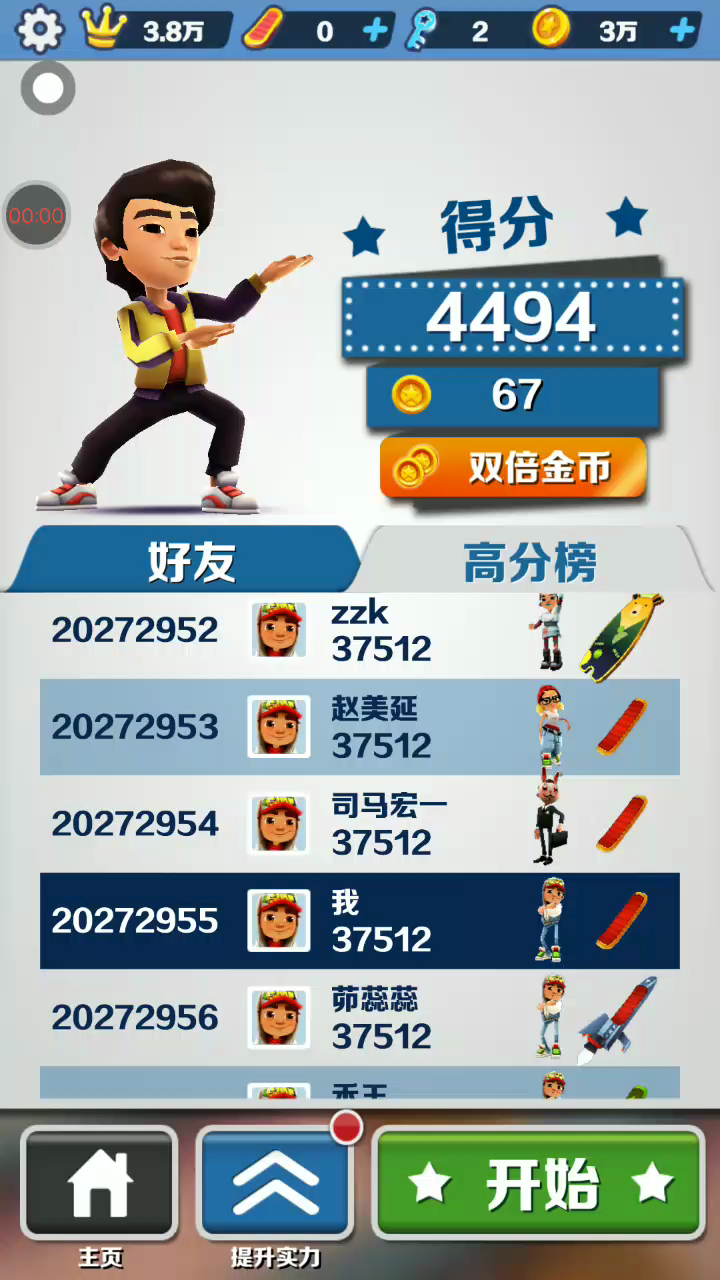The width and height of the screenshot is (720, 1280).
Task: Add more coins with plus
Action: [683, 31]
